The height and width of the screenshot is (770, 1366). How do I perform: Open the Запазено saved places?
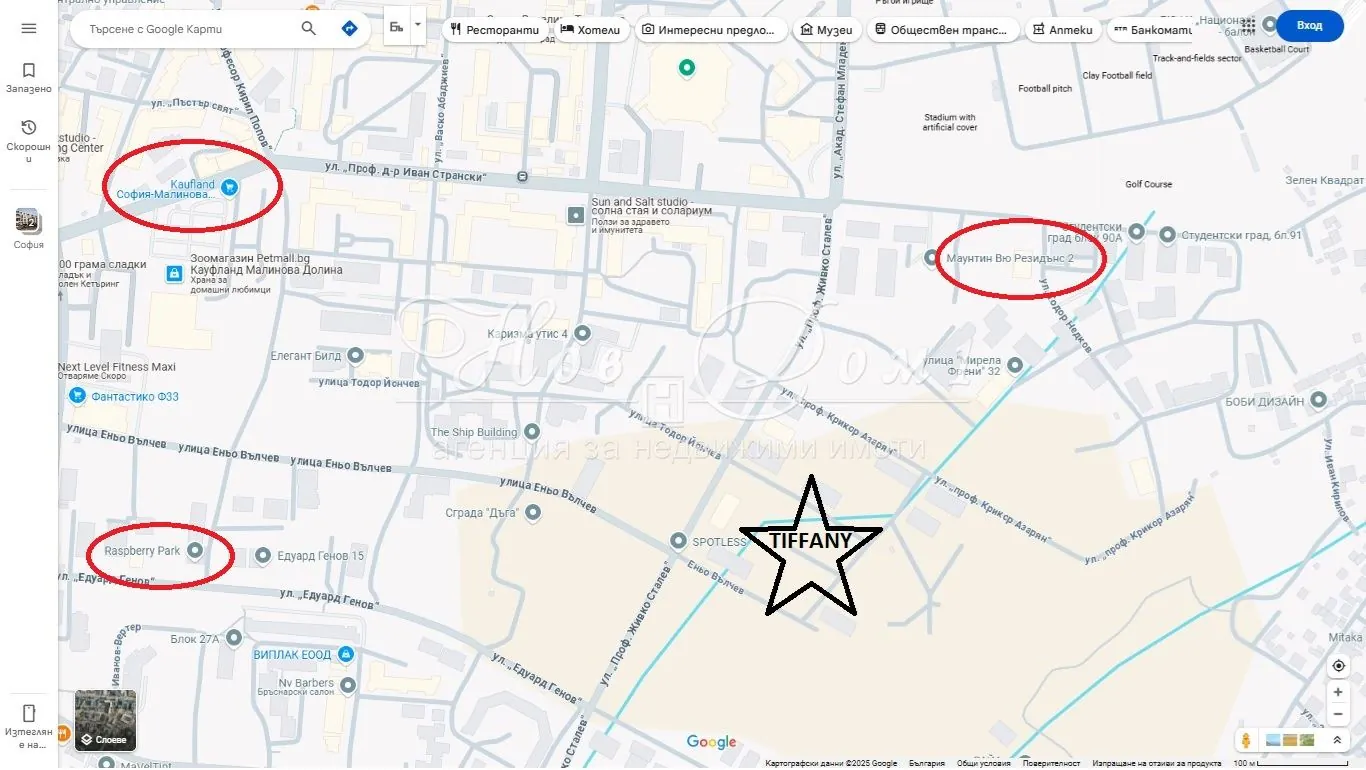(29, 77)
